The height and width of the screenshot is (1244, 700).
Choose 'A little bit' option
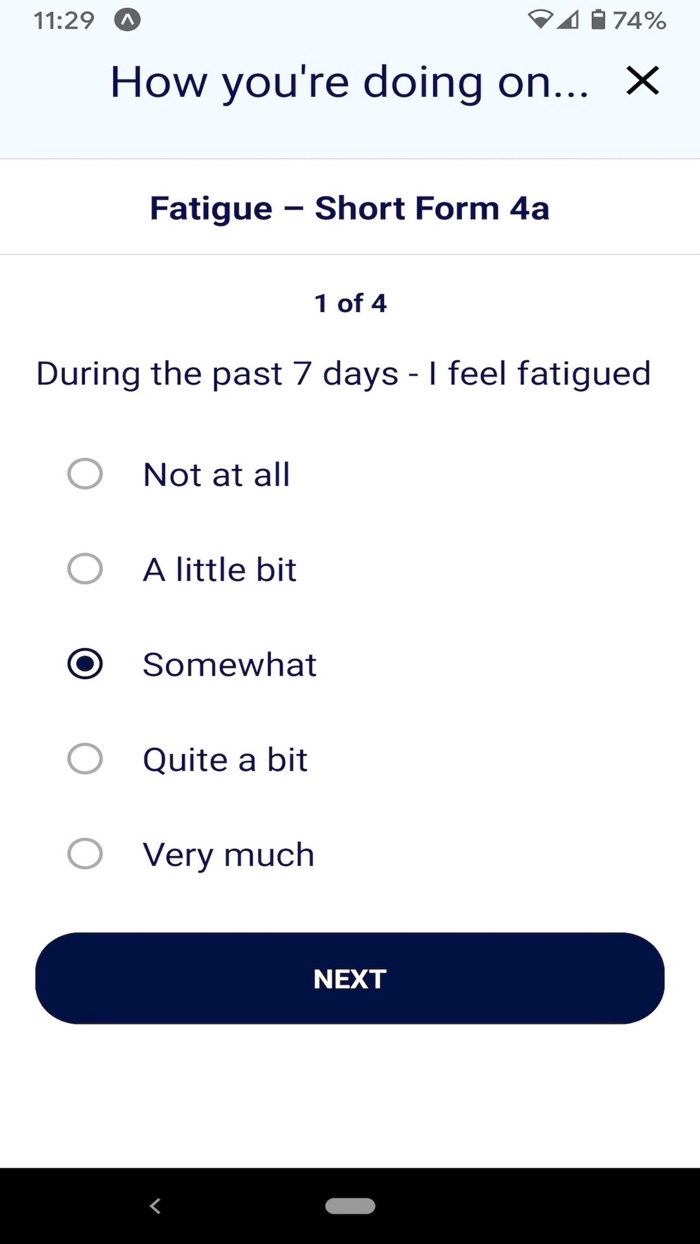[x=85, y=569]
